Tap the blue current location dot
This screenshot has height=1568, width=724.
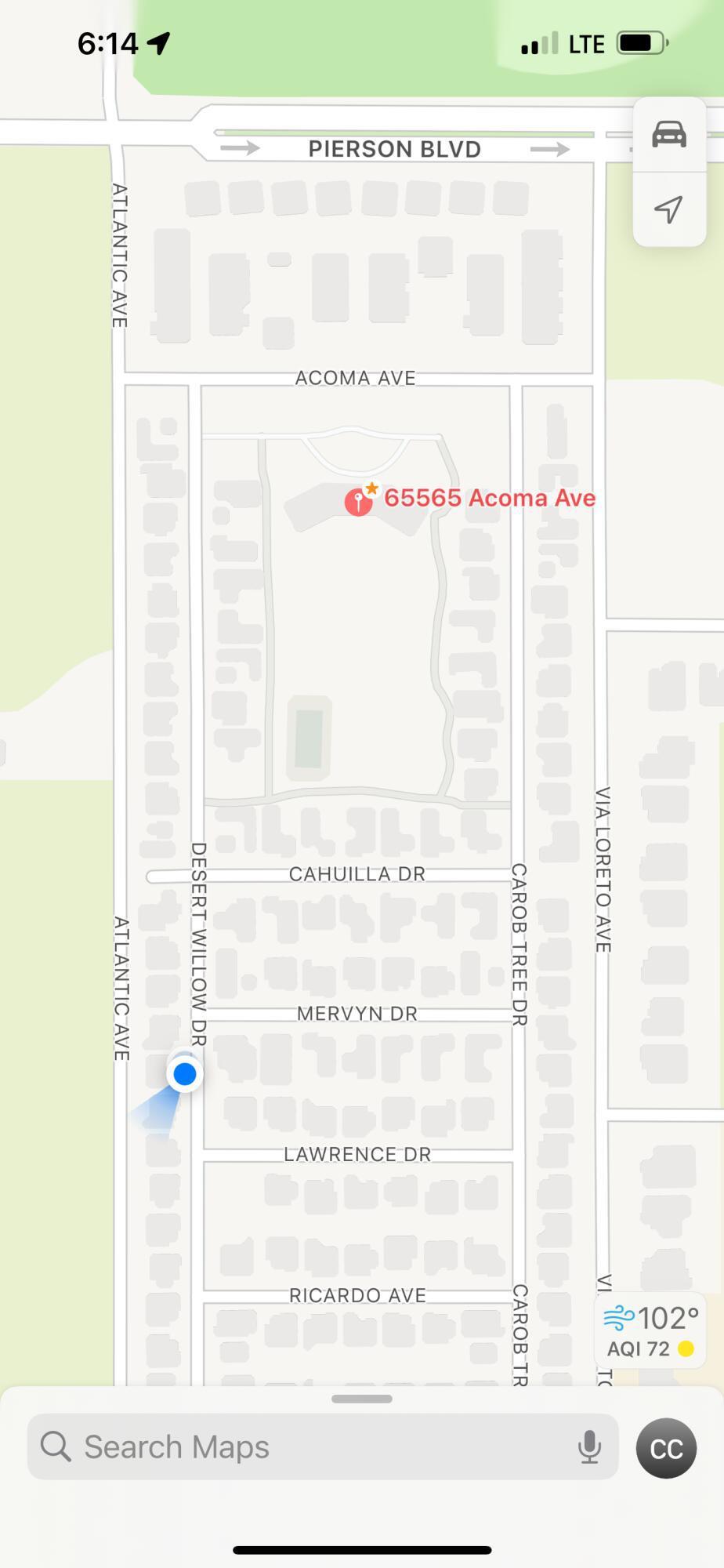tap(185, 1073)
